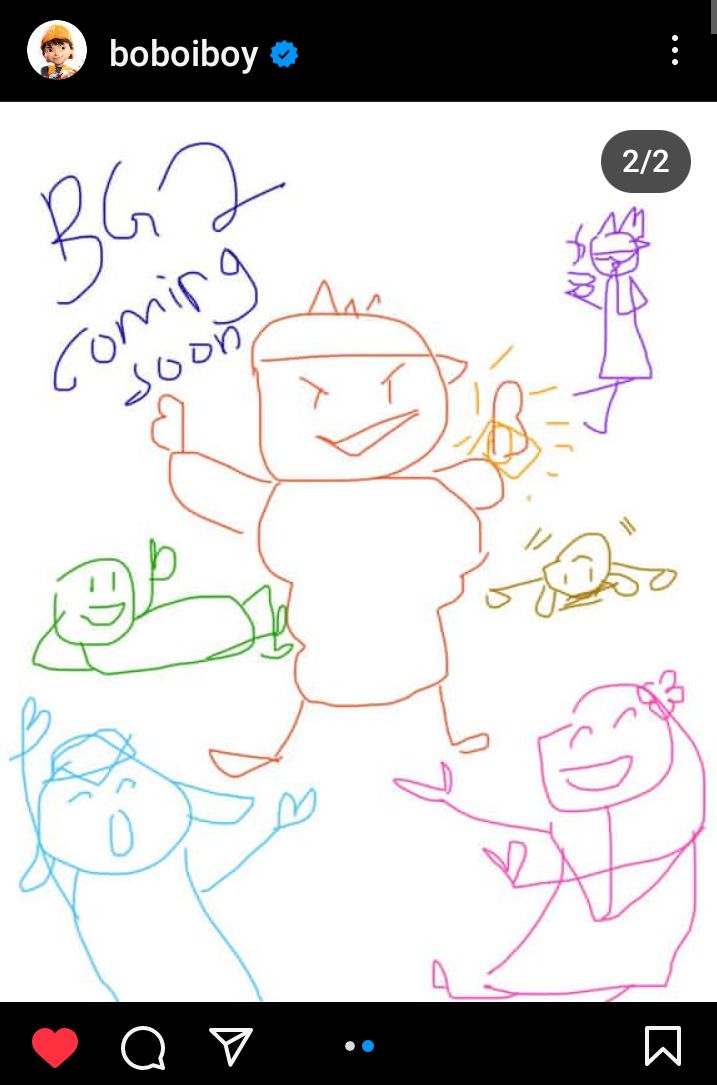The width and height of the screenshot is (717, 1085).
Task: Tap the drawing image in the post
Action: pos(358,560)
